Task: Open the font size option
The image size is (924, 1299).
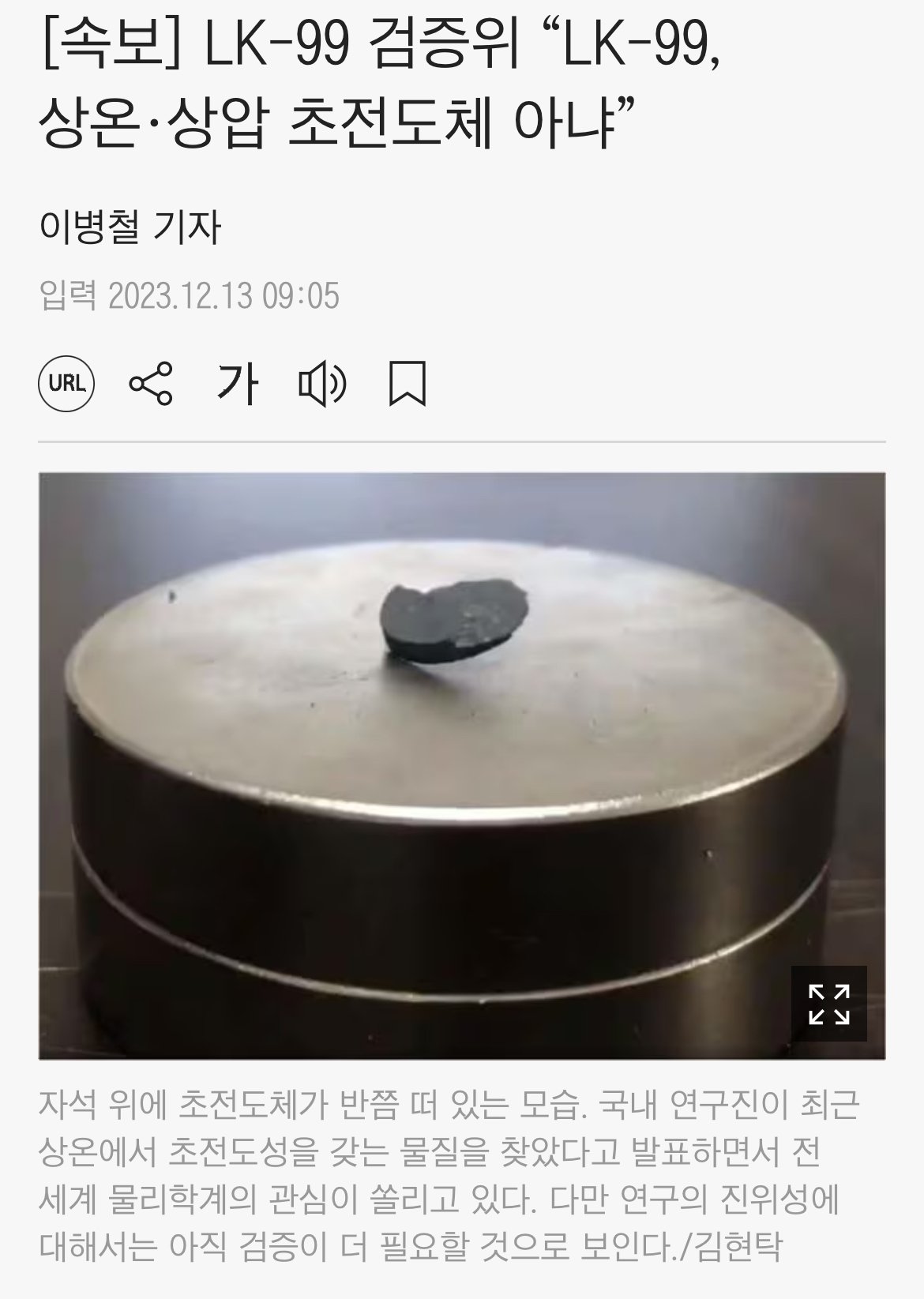Action: click(237, 384)
